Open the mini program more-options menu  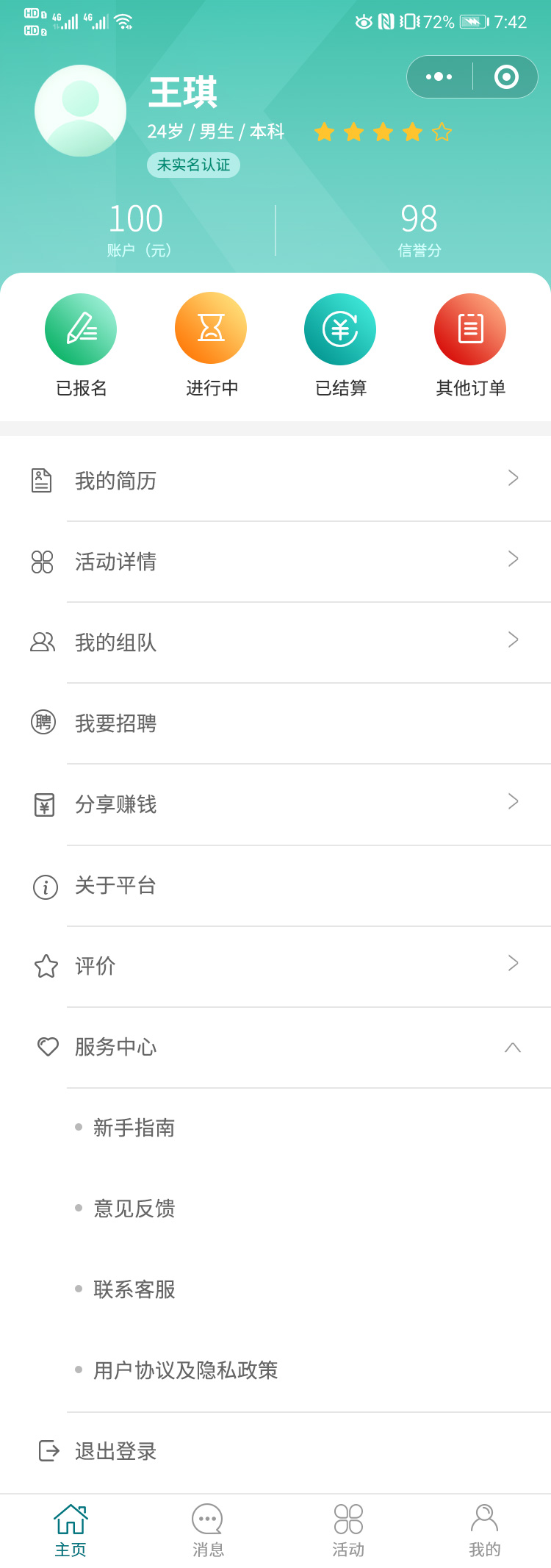click(439, 77)
